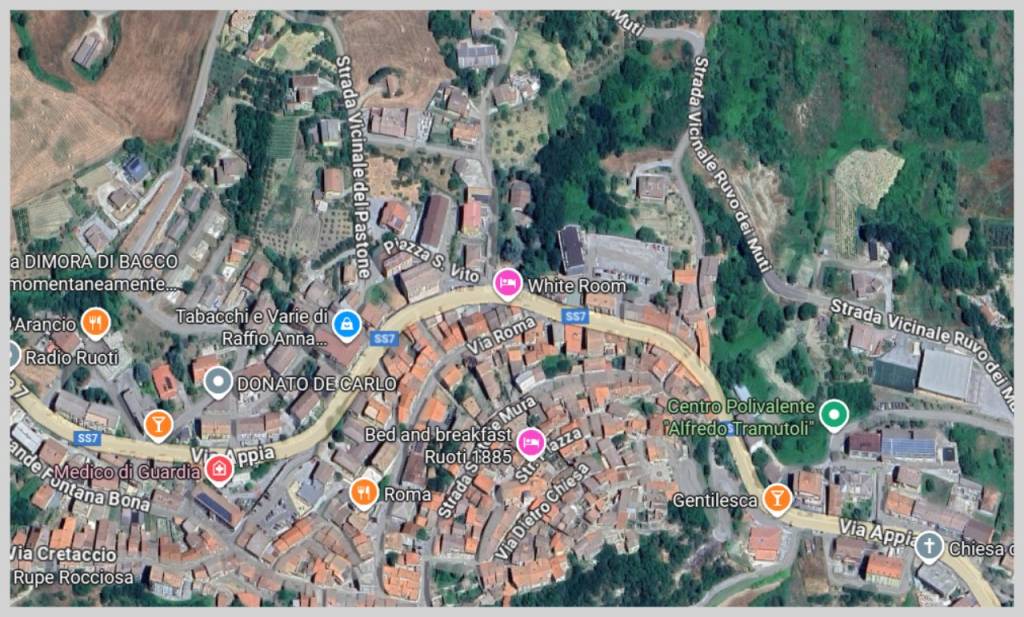This screenshot has height=617, width=1024.
Task: Select the Chiesa church marker
Action: [929, 545]
